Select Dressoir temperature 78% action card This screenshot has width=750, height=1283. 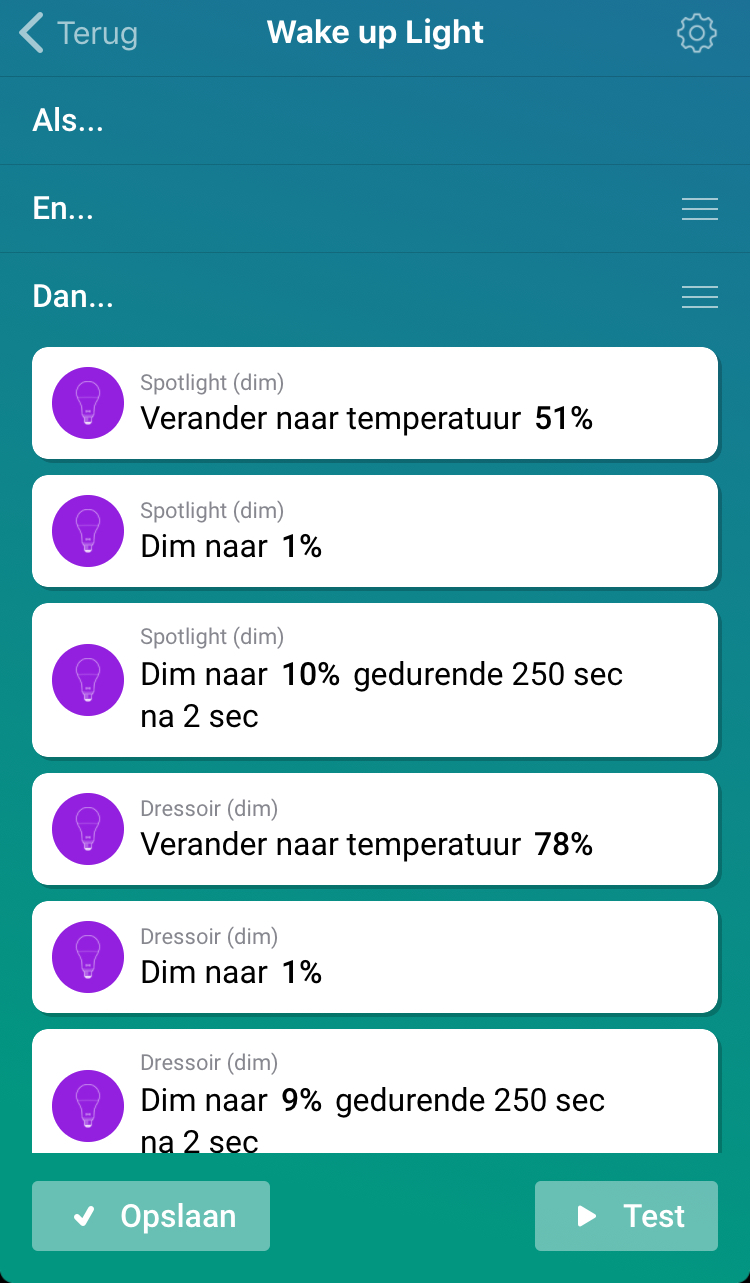375,829
